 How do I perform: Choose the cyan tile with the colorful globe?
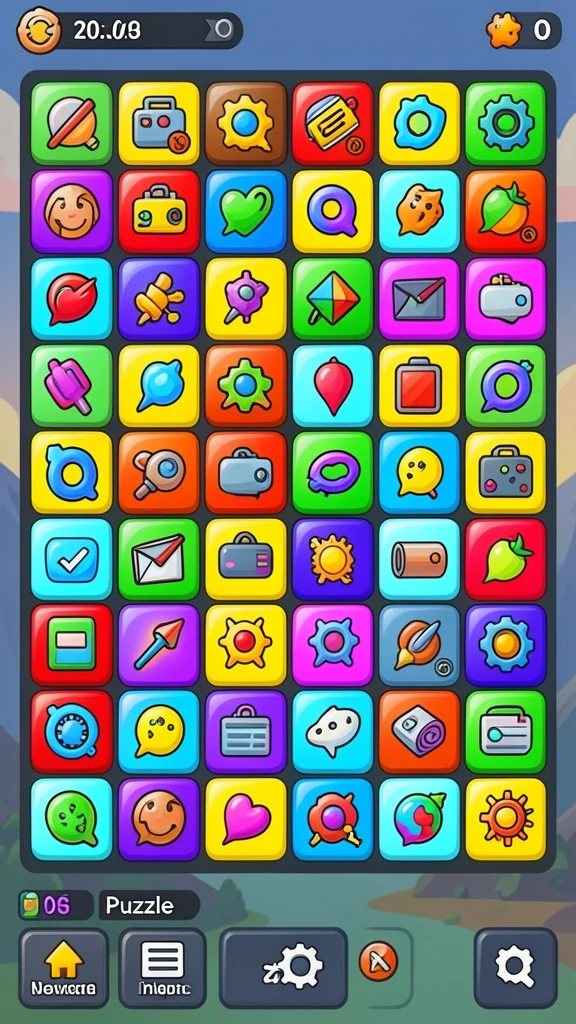point(419,819)
